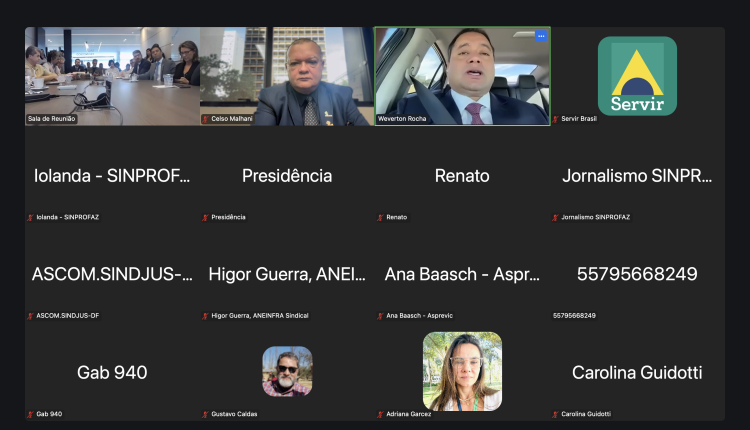Select the 55795668249 participant tile
Image resolution: width=750 pixels, height=430 pixels.
pos(637,274)
